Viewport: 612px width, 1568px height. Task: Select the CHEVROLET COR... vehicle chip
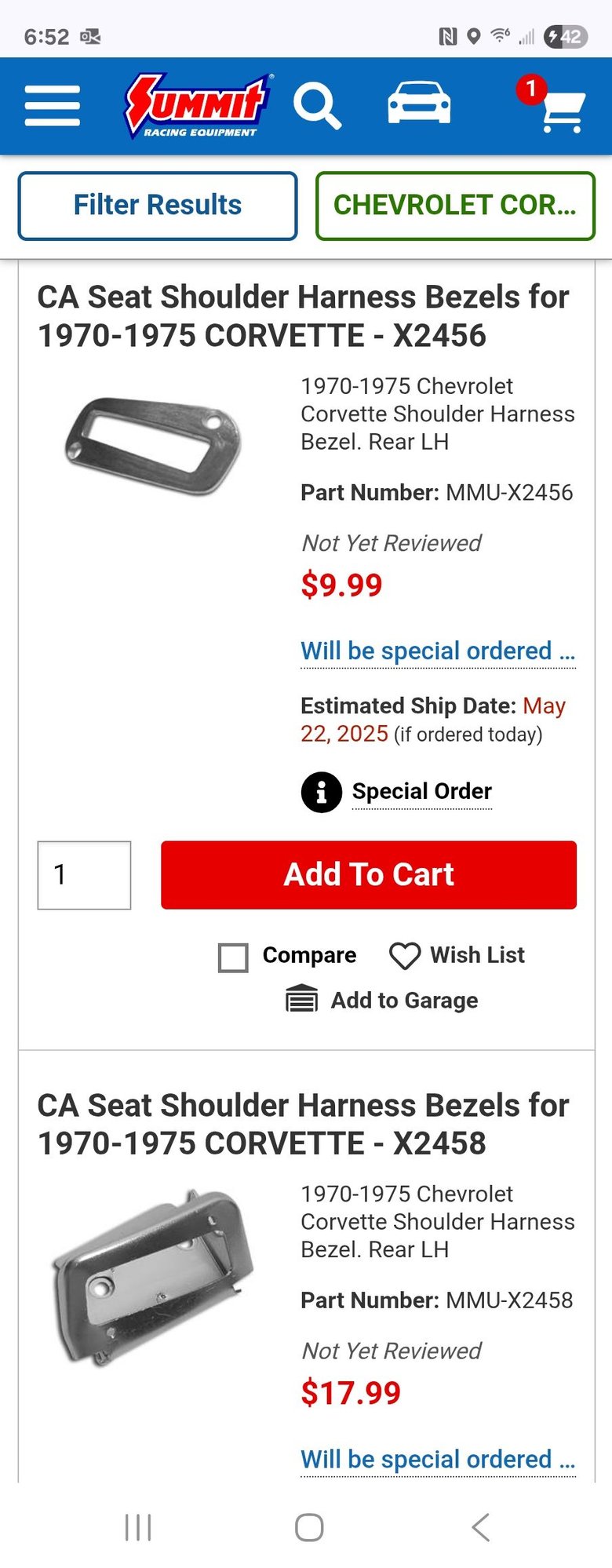click(x=455, y=206)
